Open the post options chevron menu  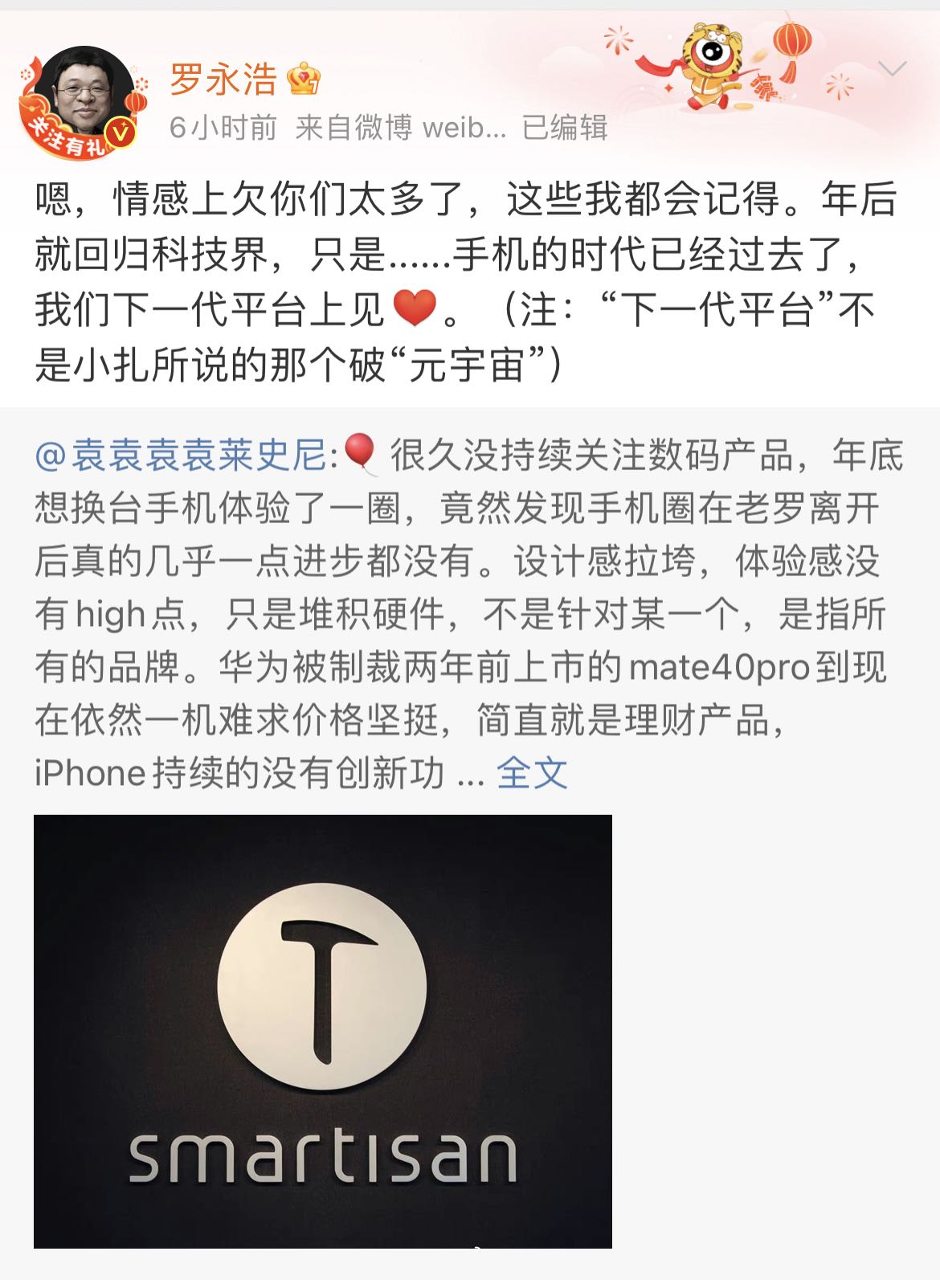click(892, 70)
